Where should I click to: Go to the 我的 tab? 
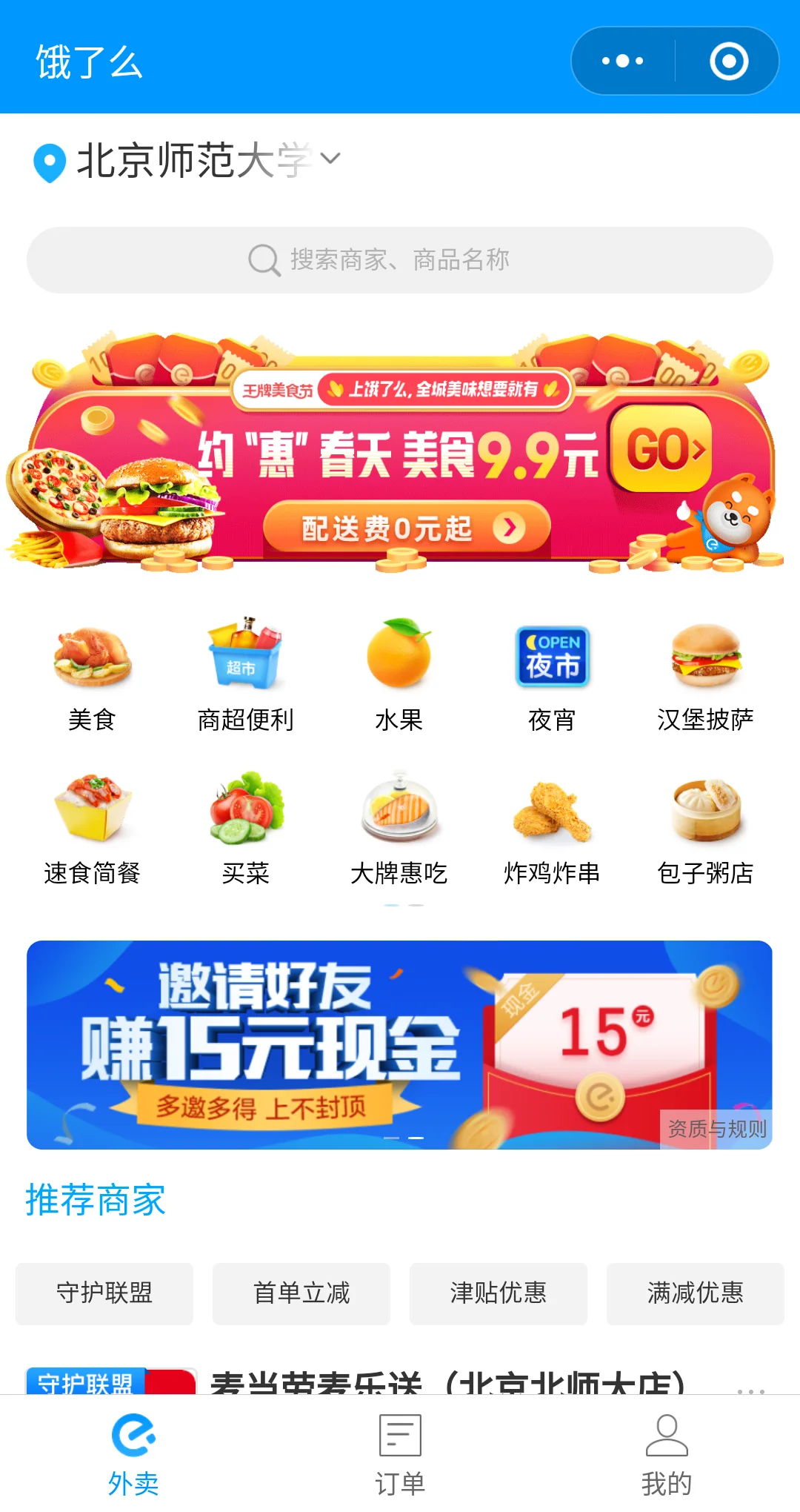(x=667, y=1454)
